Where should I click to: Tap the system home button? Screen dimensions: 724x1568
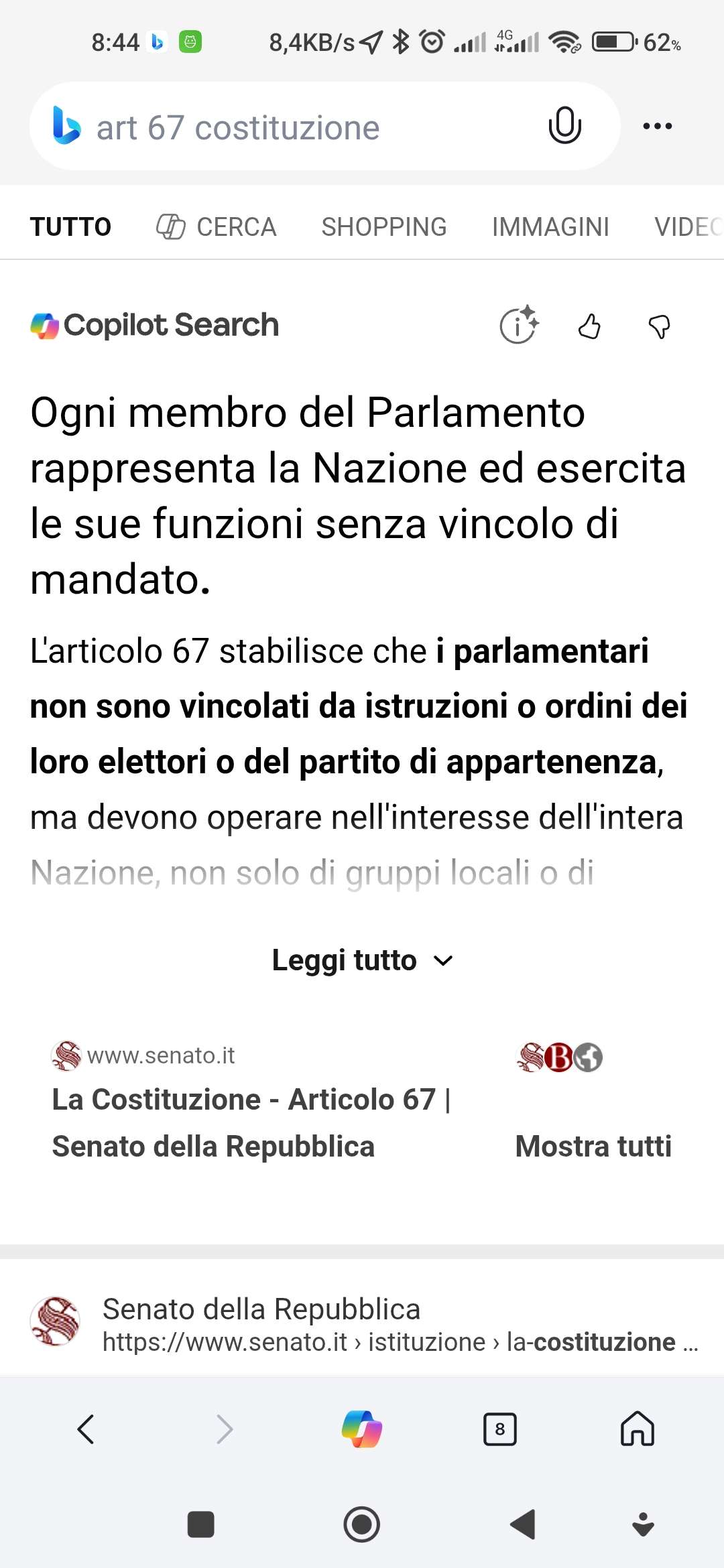[362, 1524]
